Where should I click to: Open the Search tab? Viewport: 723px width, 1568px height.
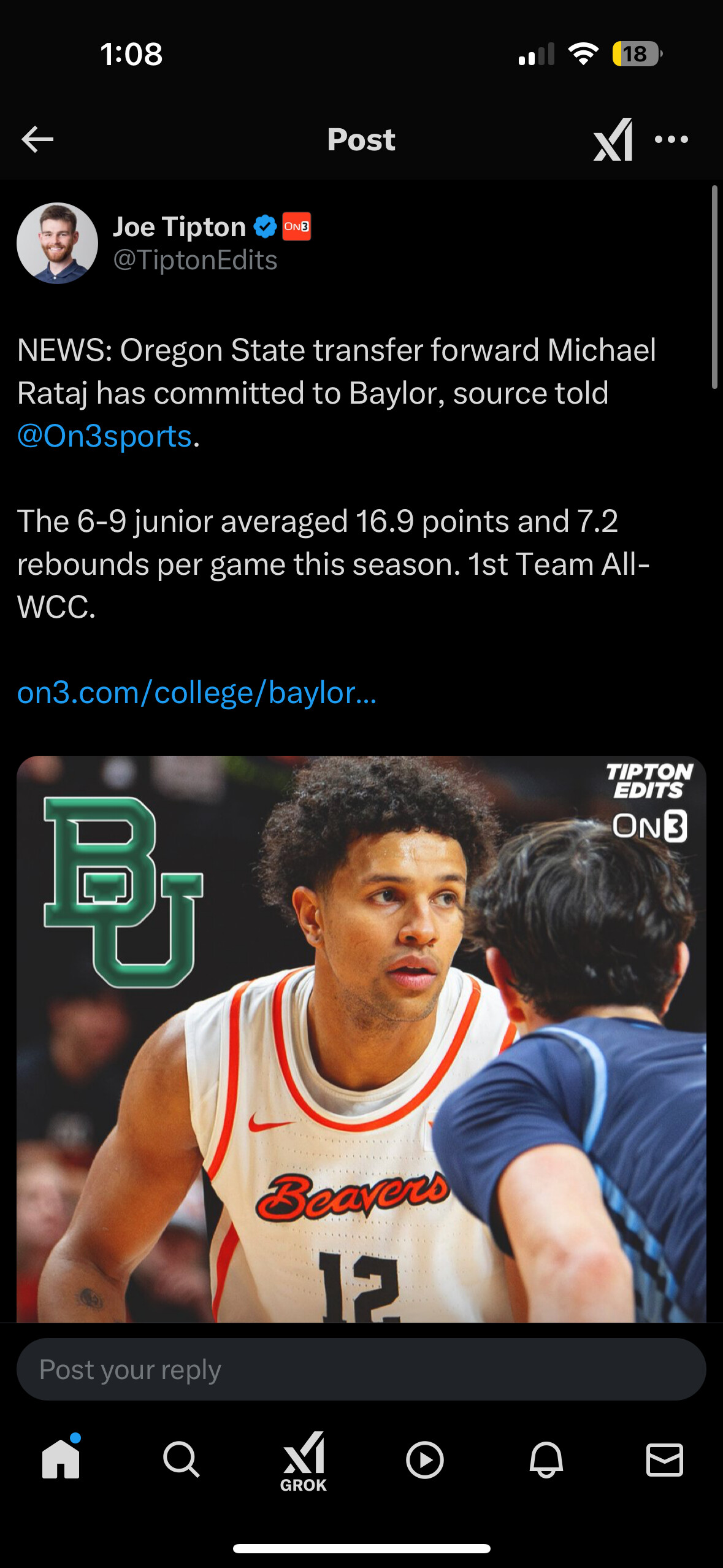[181, 1459]
